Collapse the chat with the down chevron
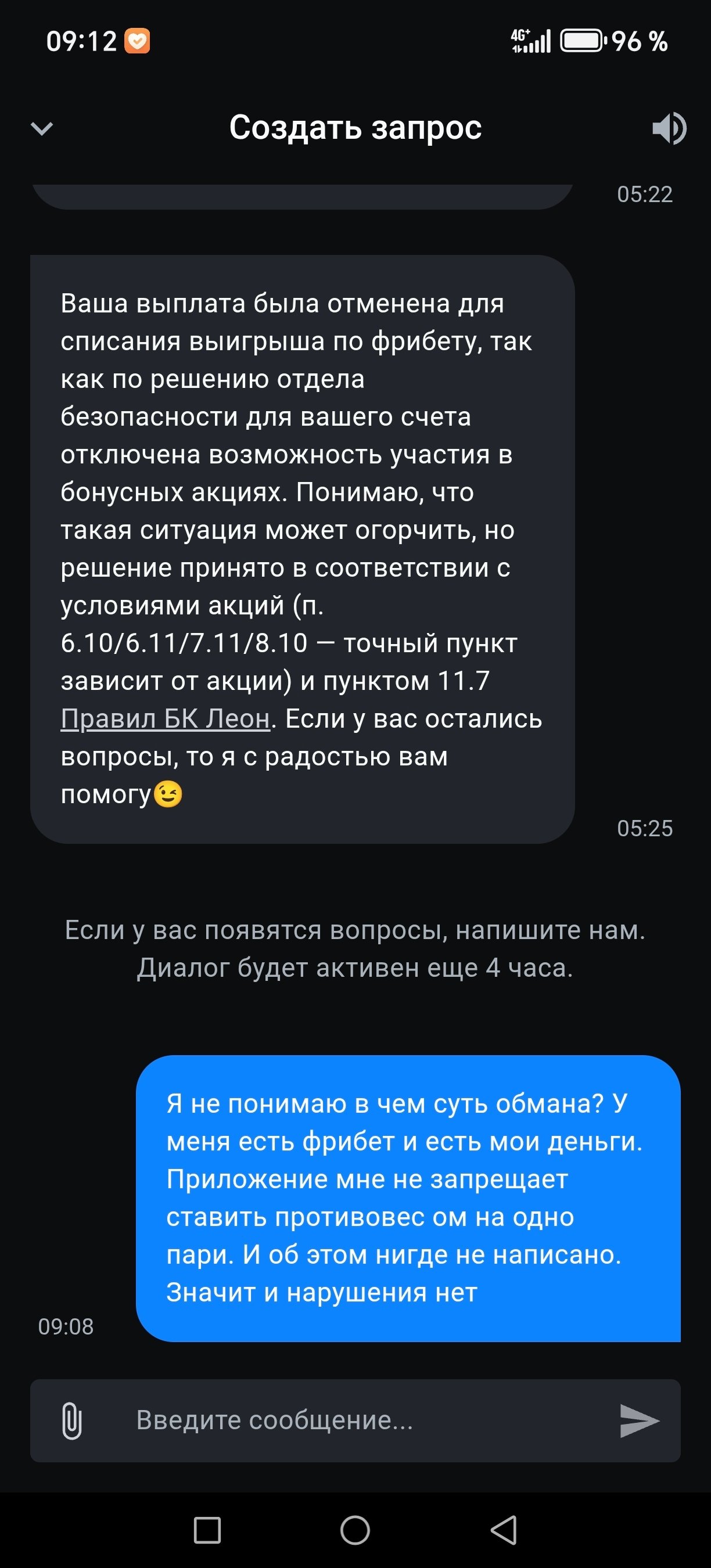The height and width of the screenshot is (1568, 711). point(42,128)
